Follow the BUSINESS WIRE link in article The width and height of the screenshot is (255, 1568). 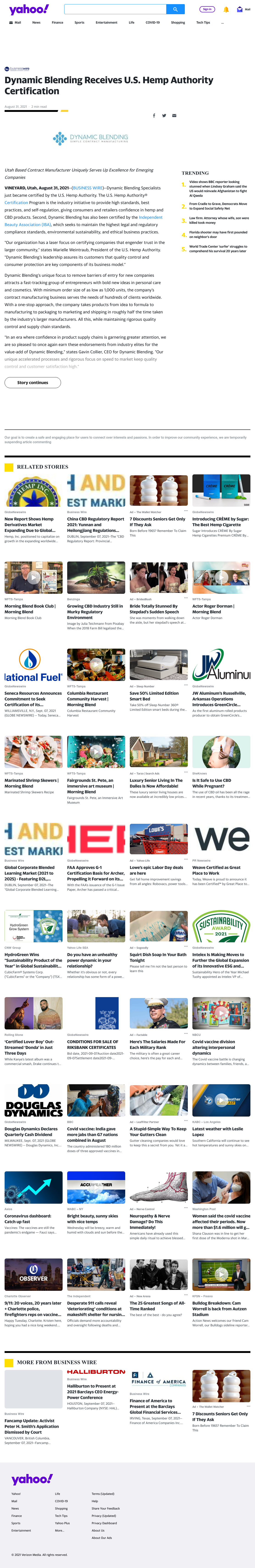pyautogui.click(x=88, y=188)
